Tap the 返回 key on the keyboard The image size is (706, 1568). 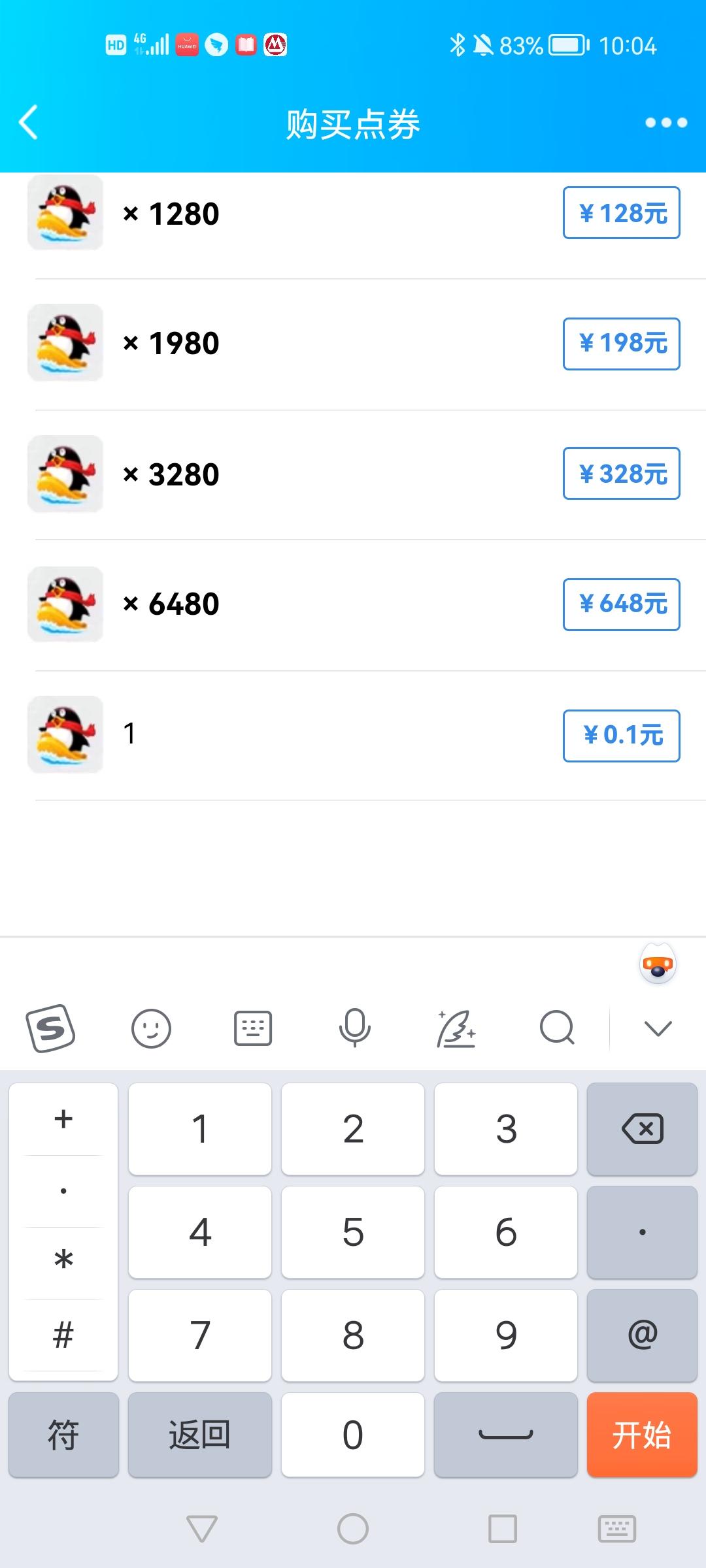coord(199,1435)
